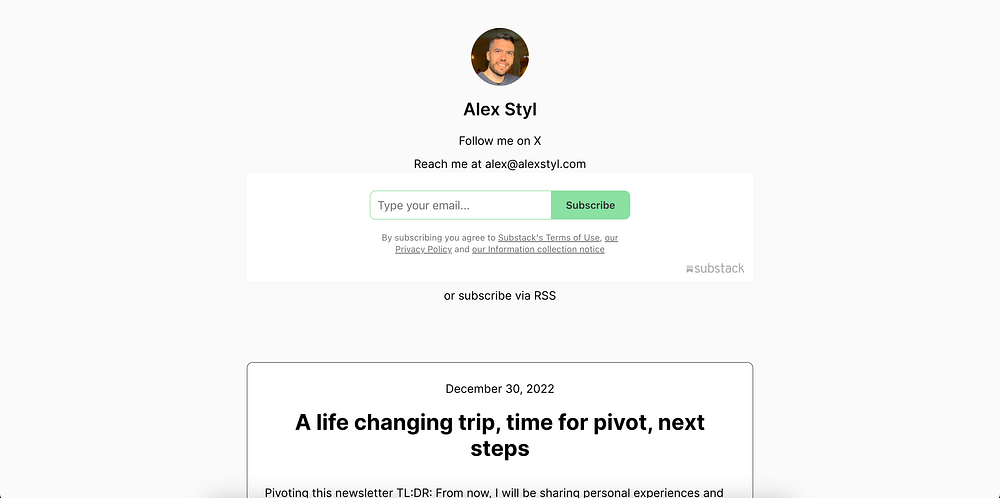Viewport: 1000px width, 498px height.
Task: Open Substack's Terms of Use link
Action: [549, 238]
